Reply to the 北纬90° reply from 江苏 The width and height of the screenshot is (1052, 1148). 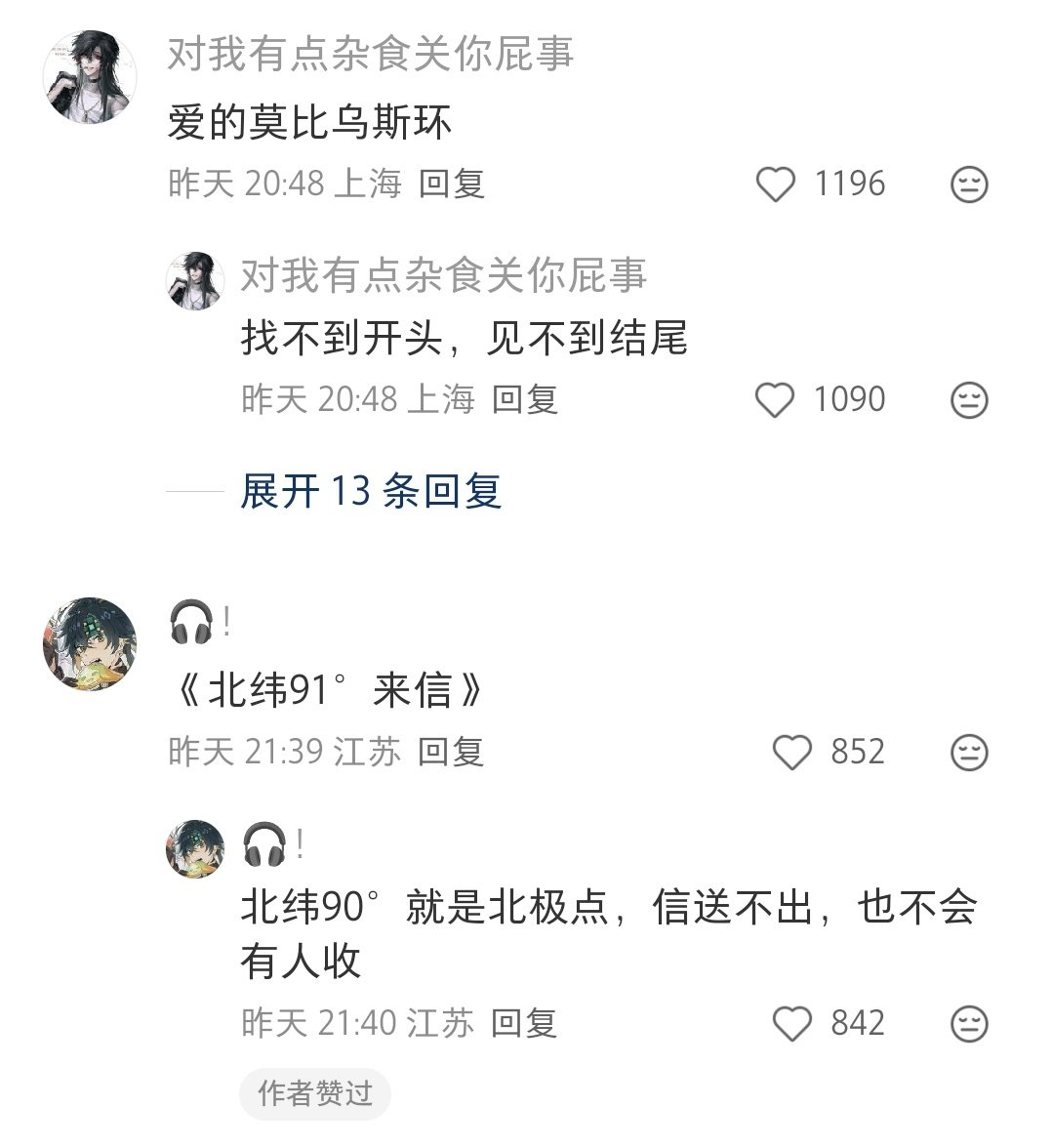pyautogui.click(x=523, y=1023)
